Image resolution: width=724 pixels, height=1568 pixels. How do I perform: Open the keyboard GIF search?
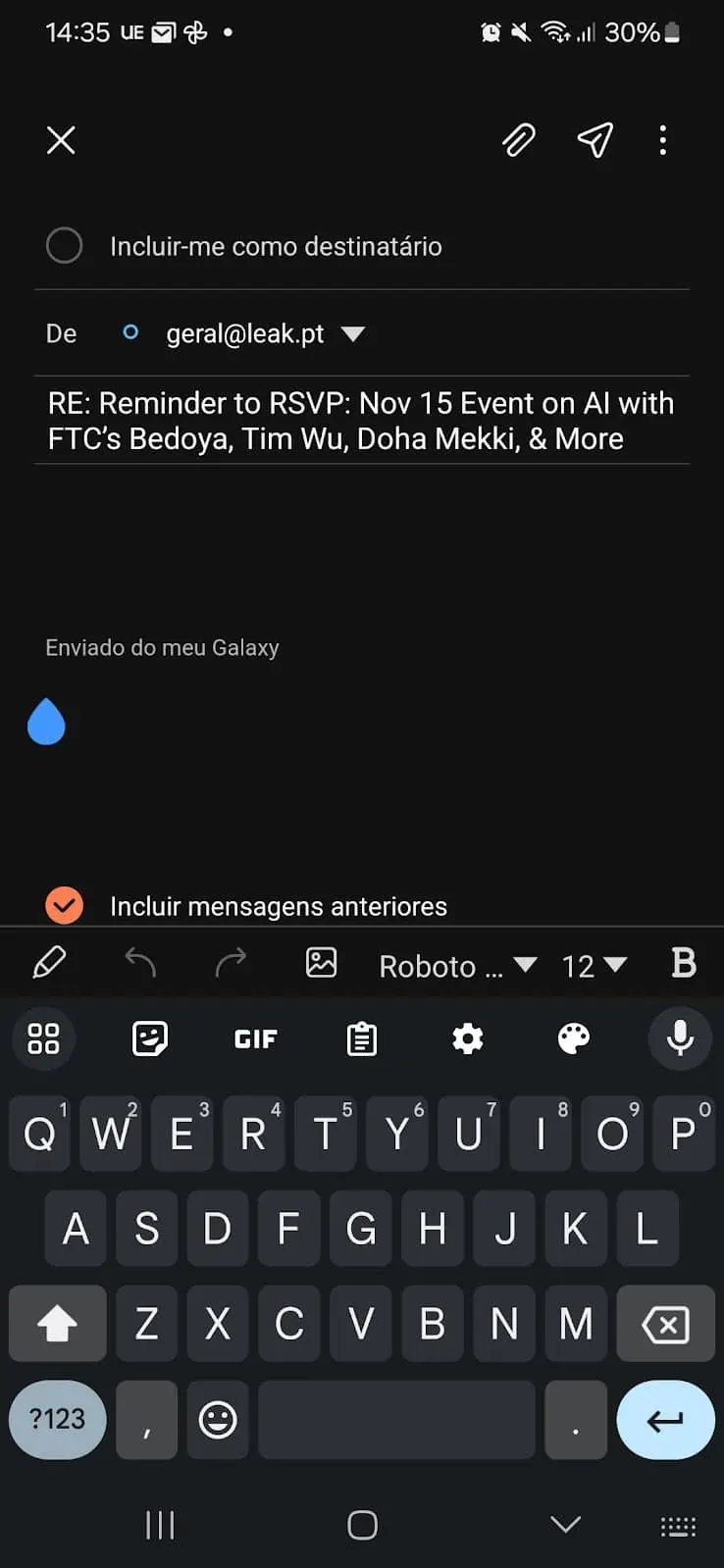pos(256,1038)
